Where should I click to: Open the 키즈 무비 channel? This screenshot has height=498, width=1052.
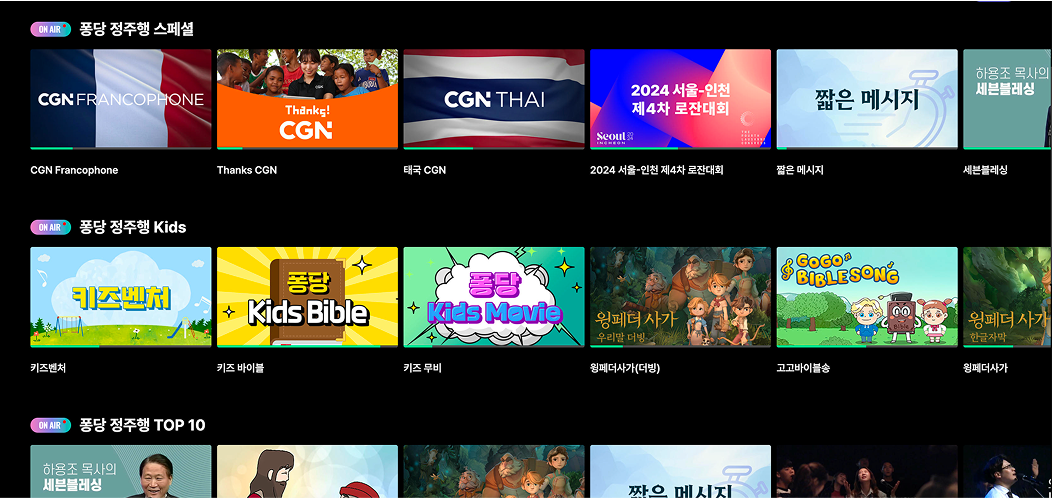pos(493,297)
